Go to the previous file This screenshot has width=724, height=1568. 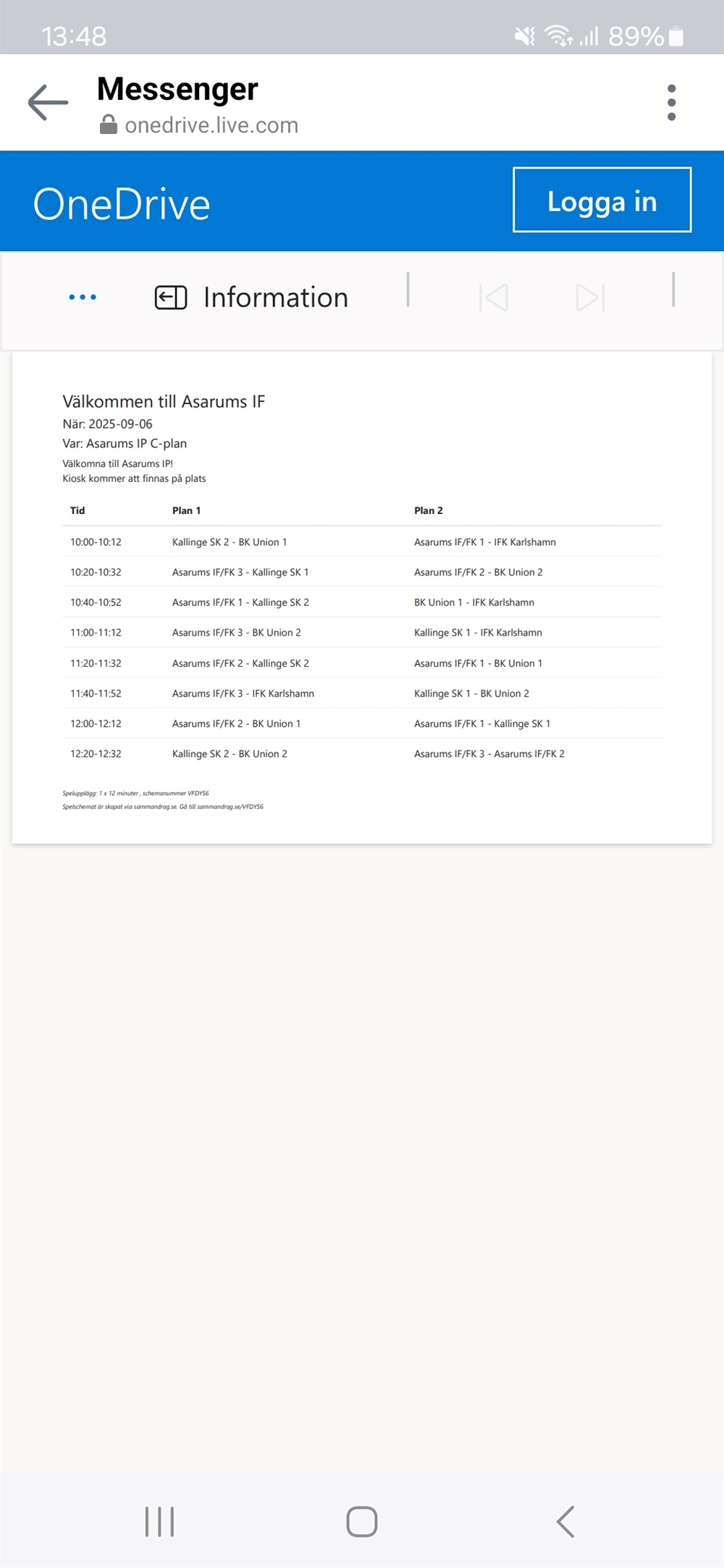click(x=494, y=298)
